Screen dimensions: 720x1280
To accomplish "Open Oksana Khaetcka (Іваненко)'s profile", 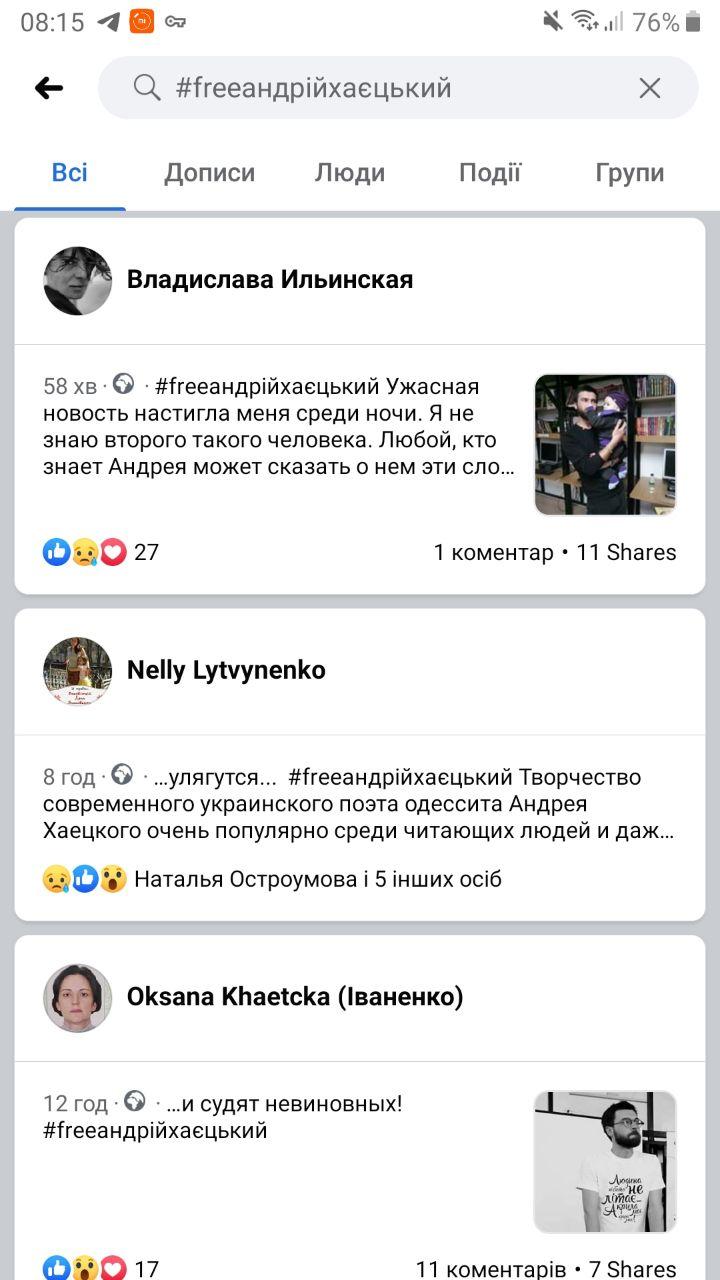I will point(294,997).
